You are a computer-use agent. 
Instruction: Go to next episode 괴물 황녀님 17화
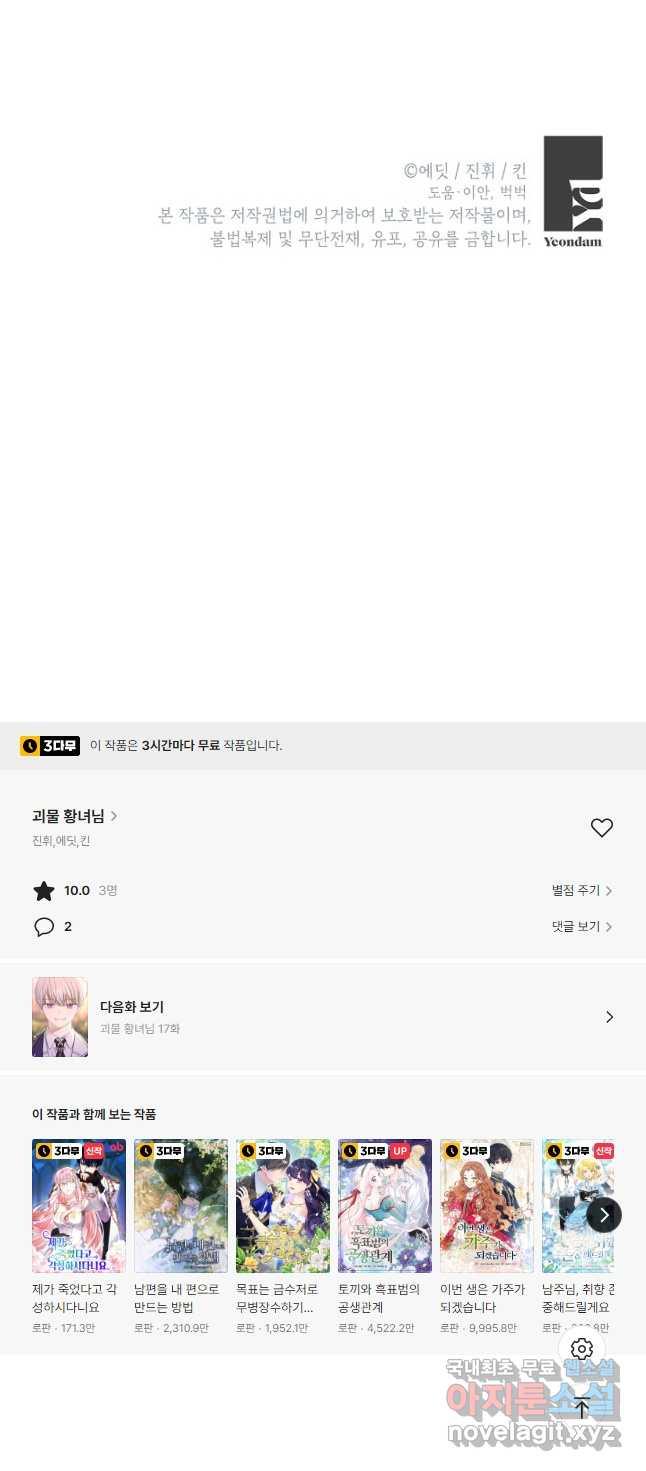click(323, 1017)
